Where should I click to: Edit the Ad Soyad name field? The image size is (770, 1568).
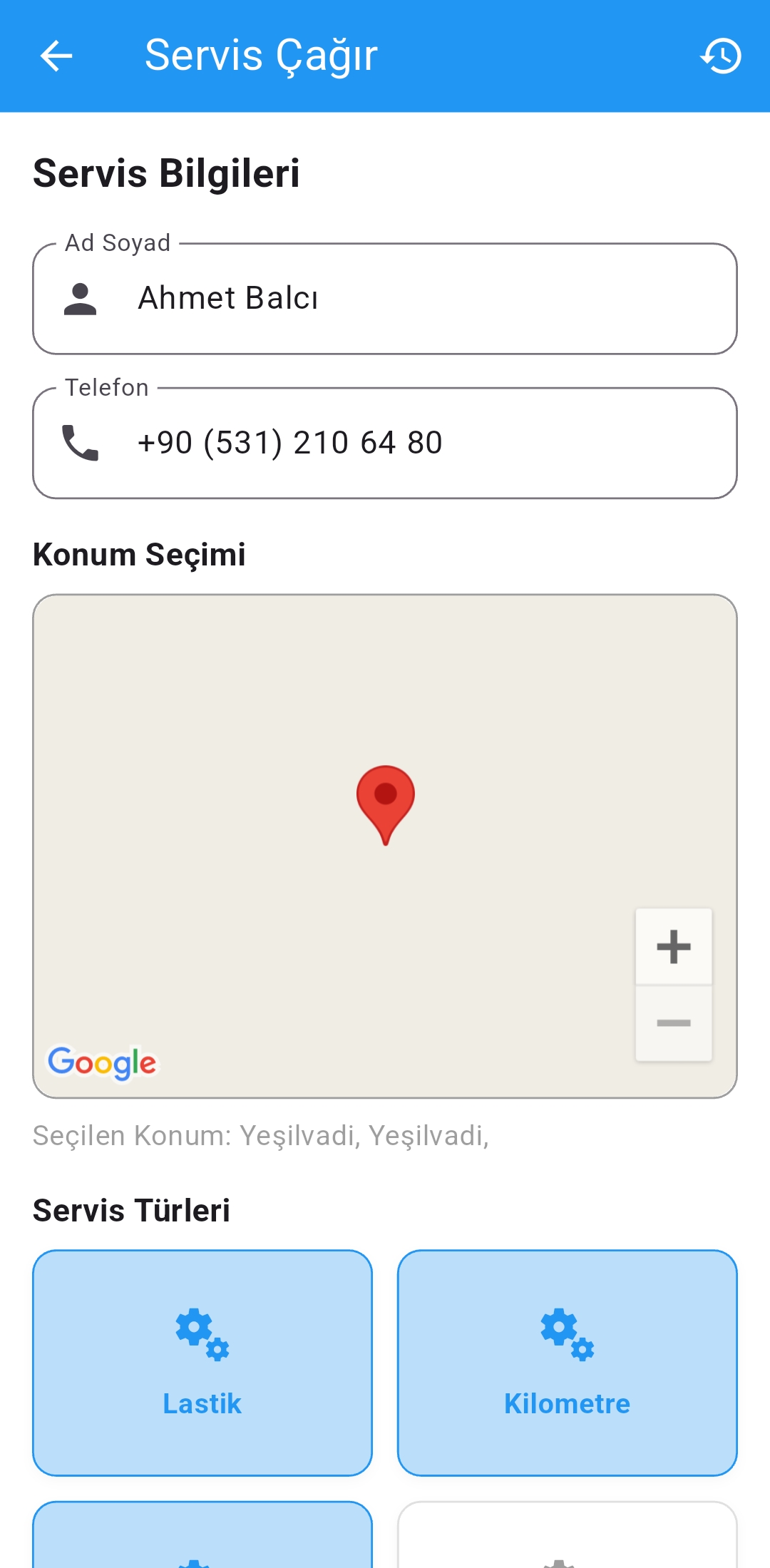[x=385, y=298]
